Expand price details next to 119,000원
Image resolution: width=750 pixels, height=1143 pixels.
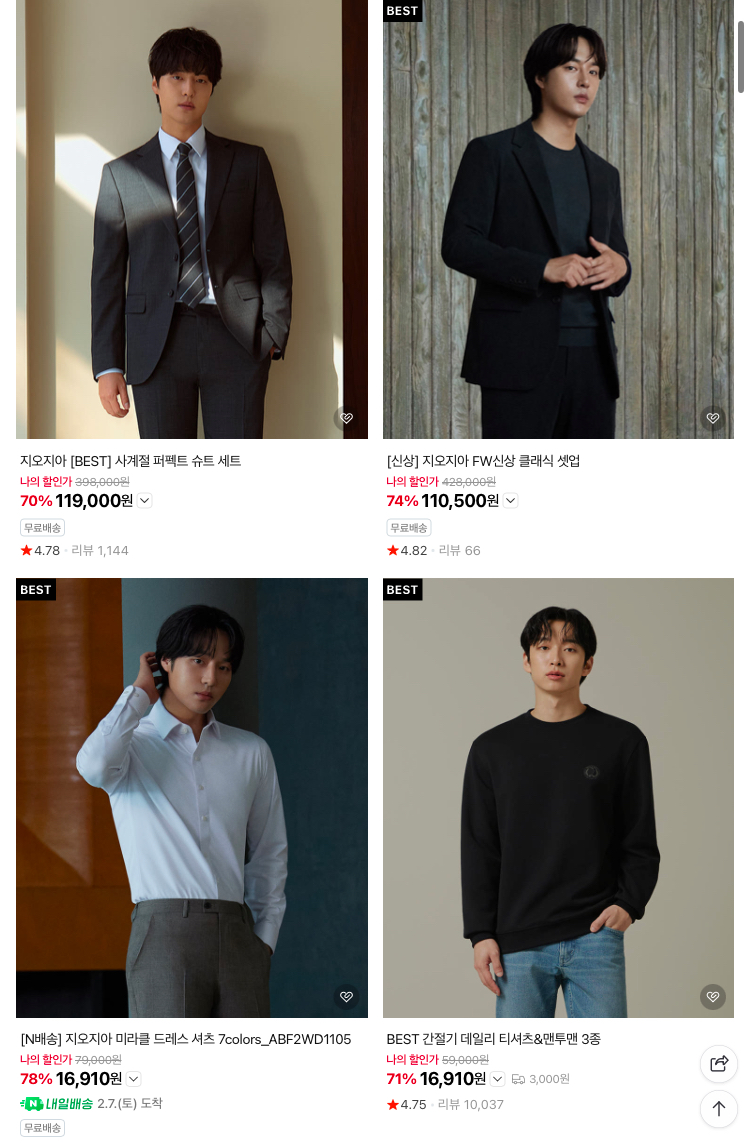click(x=144, y=501)
